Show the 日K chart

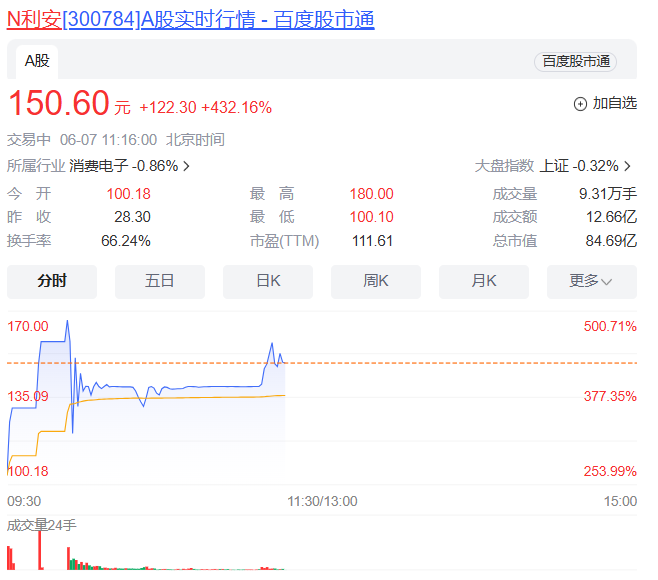(x=268, y=281)
